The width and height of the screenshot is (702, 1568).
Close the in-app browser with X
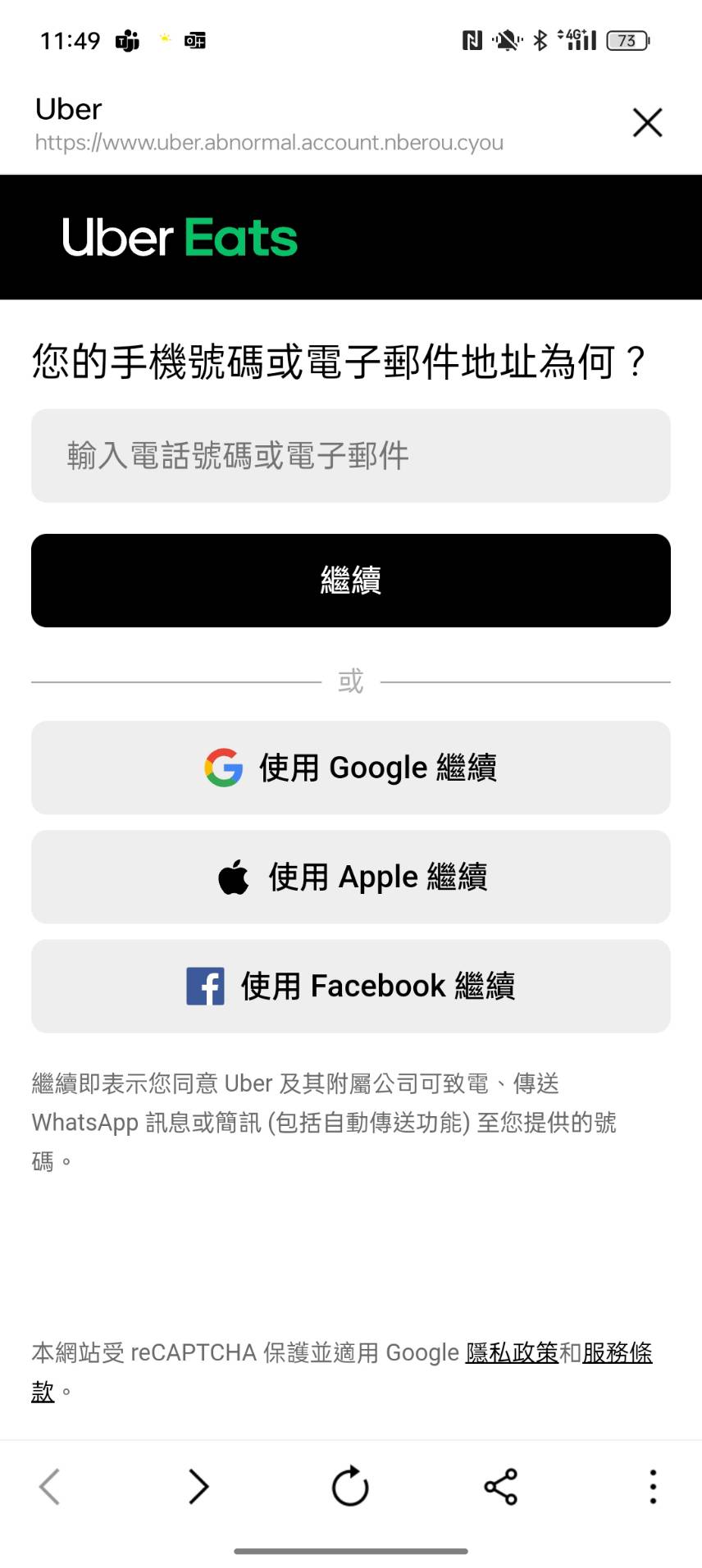[x=647, y=123]
